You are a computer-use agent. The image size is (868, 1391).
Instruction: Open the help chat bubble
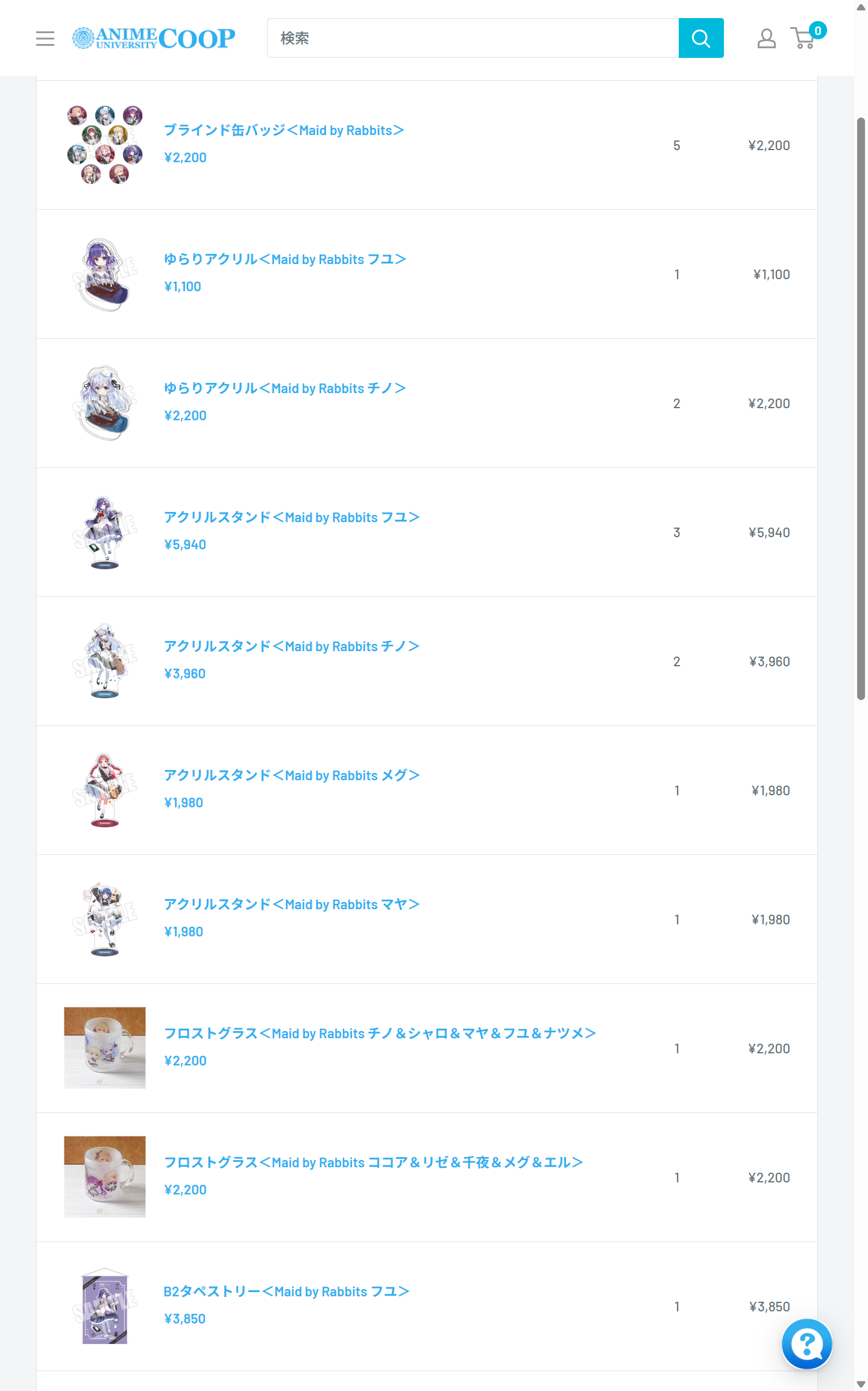pyautogui.click(x=807, y=1344)
